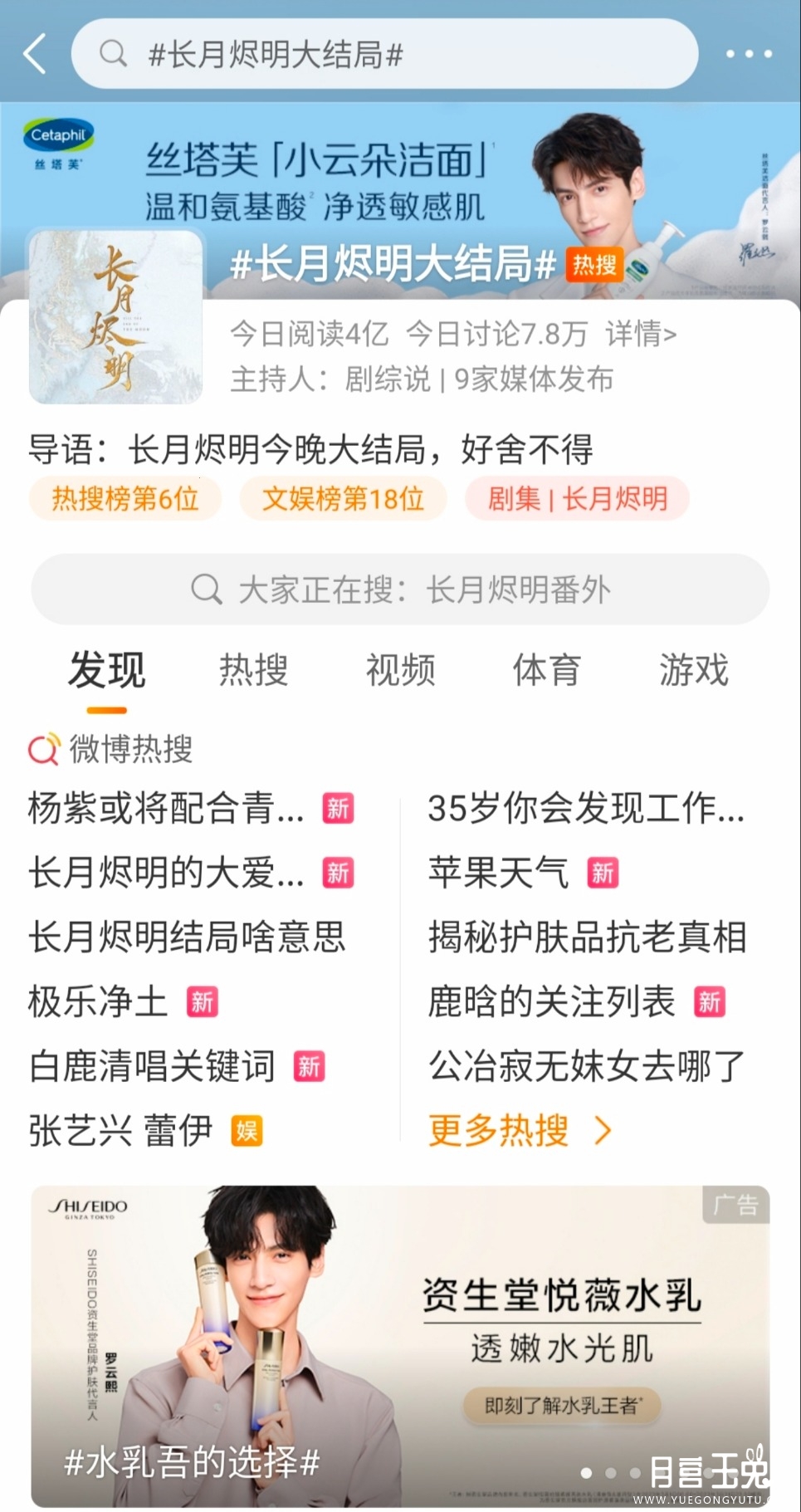Image resolution: width=801 pixels, height=1512 pixels.
Task: Go back using the top-left arrow
Action: pyautogui.click(x=36, y=55)
